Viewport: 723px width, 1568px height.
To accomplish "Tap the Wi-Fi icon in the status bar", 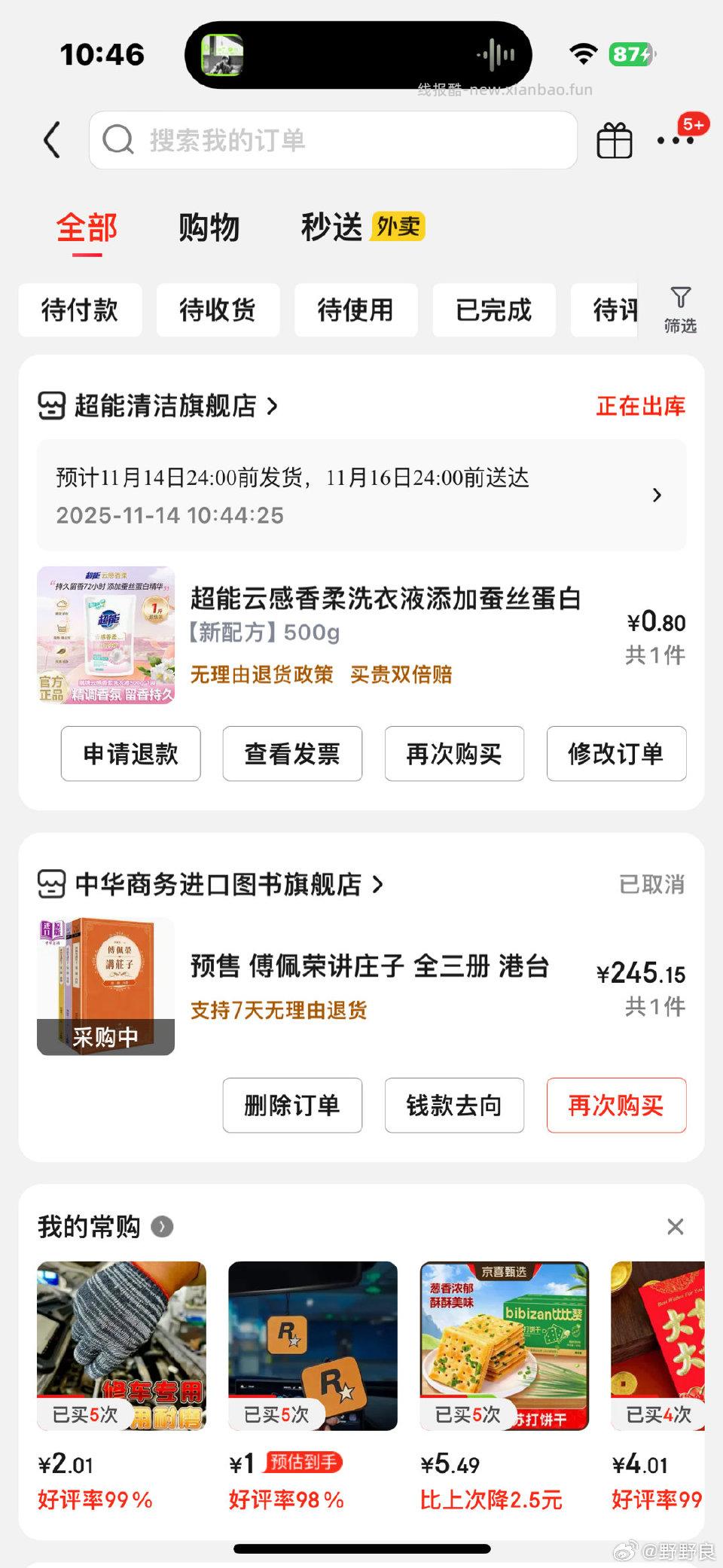I will tap(582, 53).
